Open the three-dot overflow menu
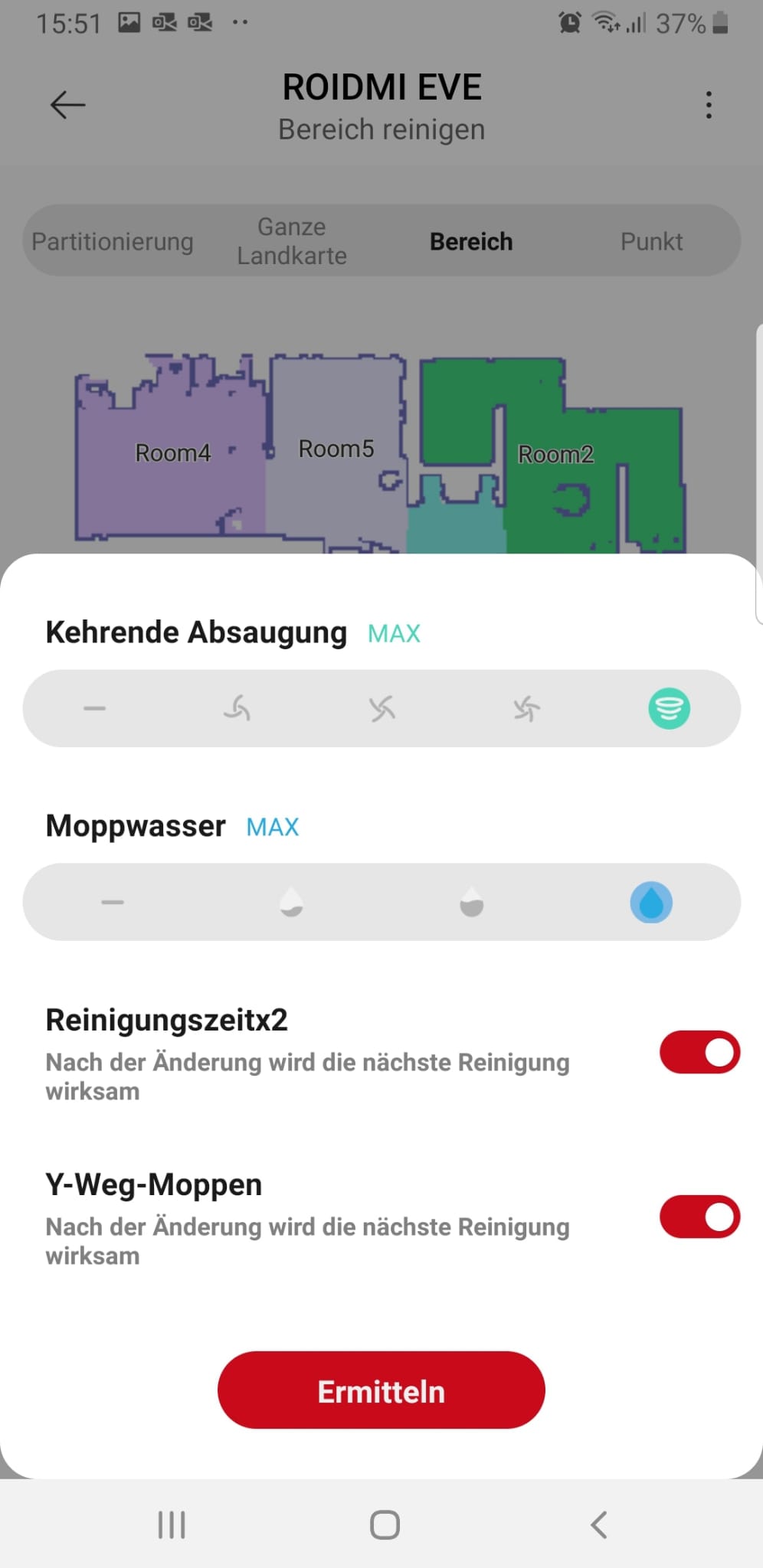The width and height of the screenshot is (763, 1568). [x=709, y=105]
